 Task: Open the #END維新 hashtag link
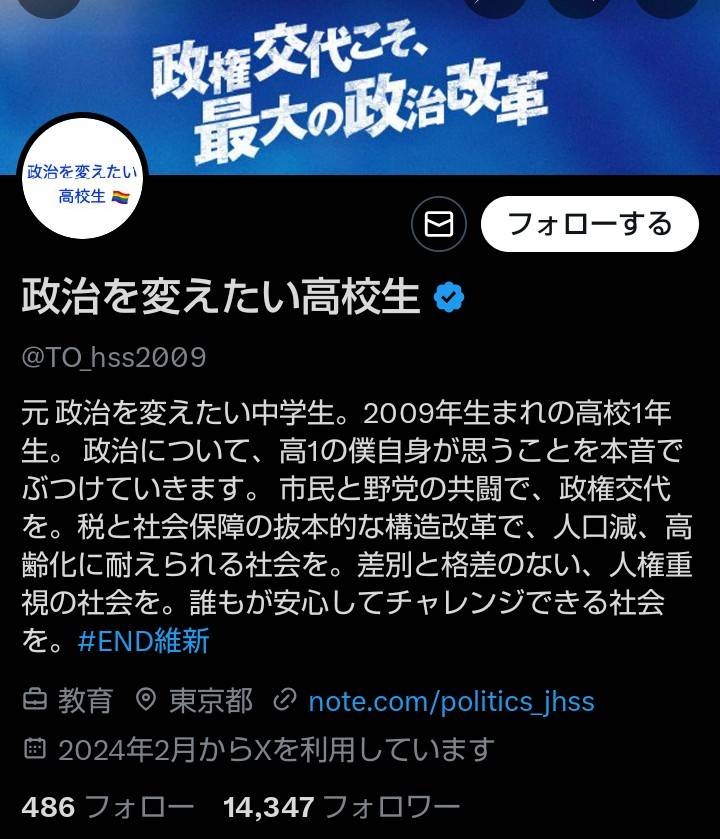click(143, 641)
